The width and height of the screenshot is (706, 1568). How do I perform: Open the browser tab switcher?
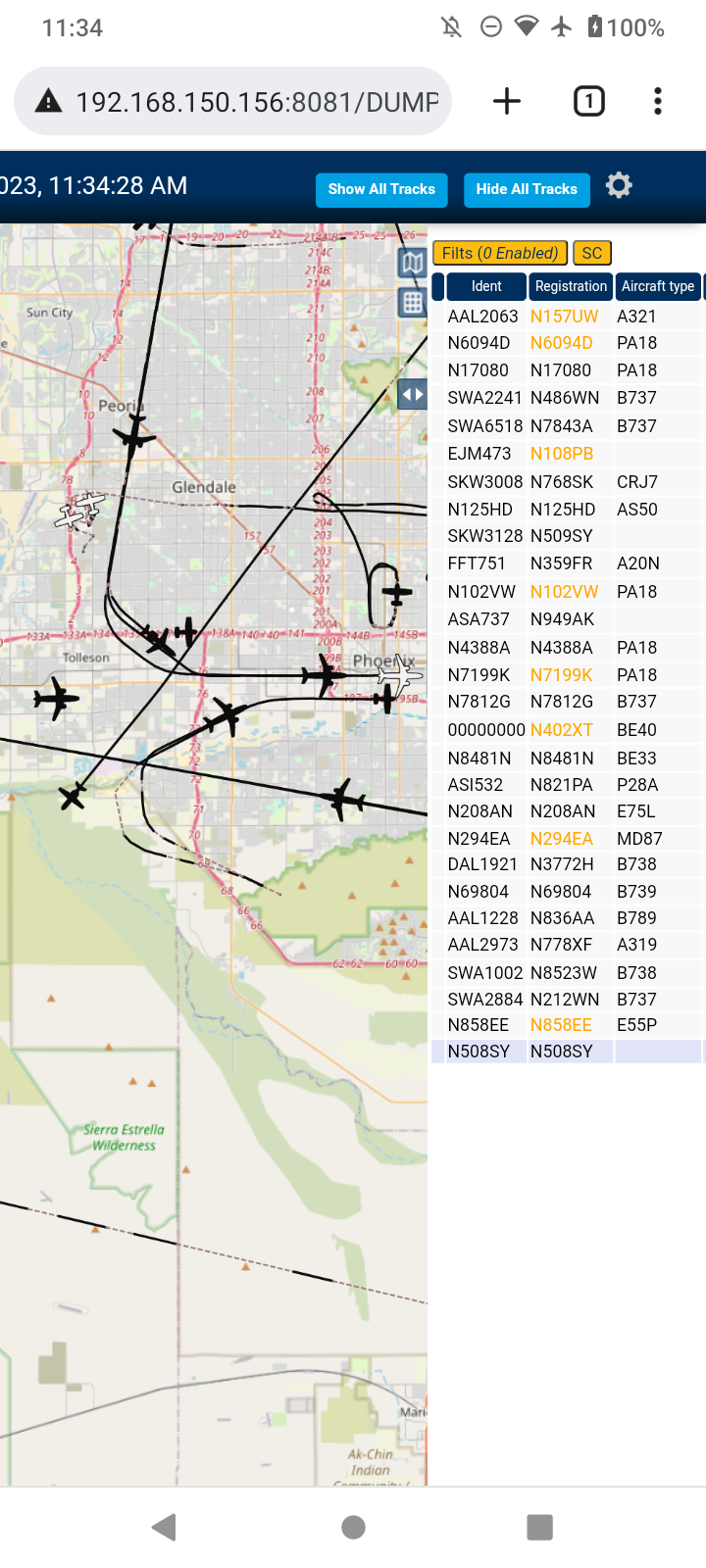(x=589, y=101)
